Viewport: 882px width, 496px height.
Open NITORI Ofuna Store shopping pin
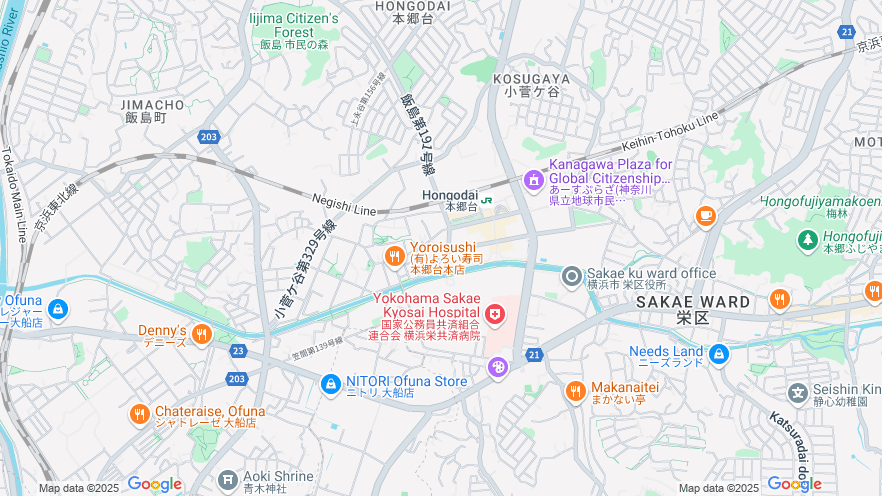click(330, 384)
